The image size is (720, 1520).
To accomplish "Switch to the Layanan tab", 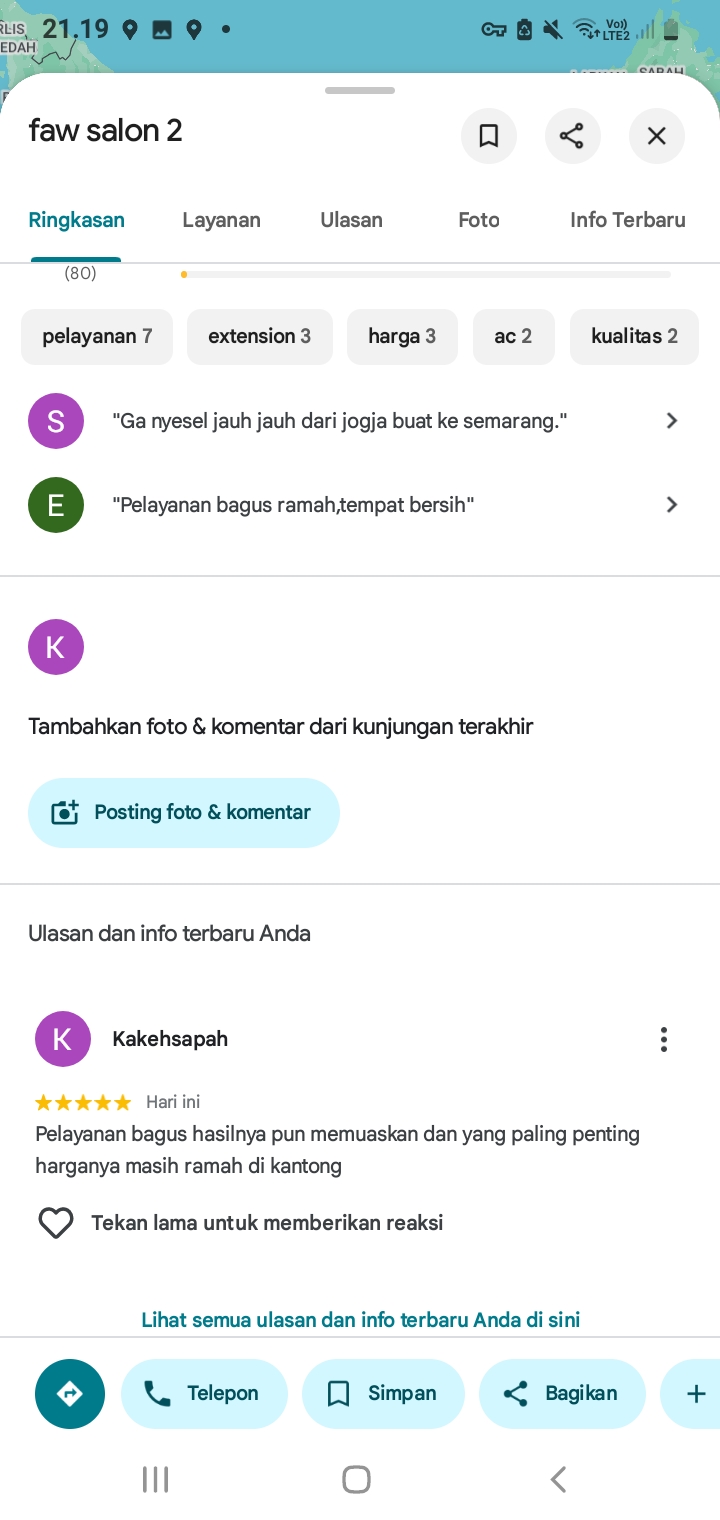I will pos(221,220).
